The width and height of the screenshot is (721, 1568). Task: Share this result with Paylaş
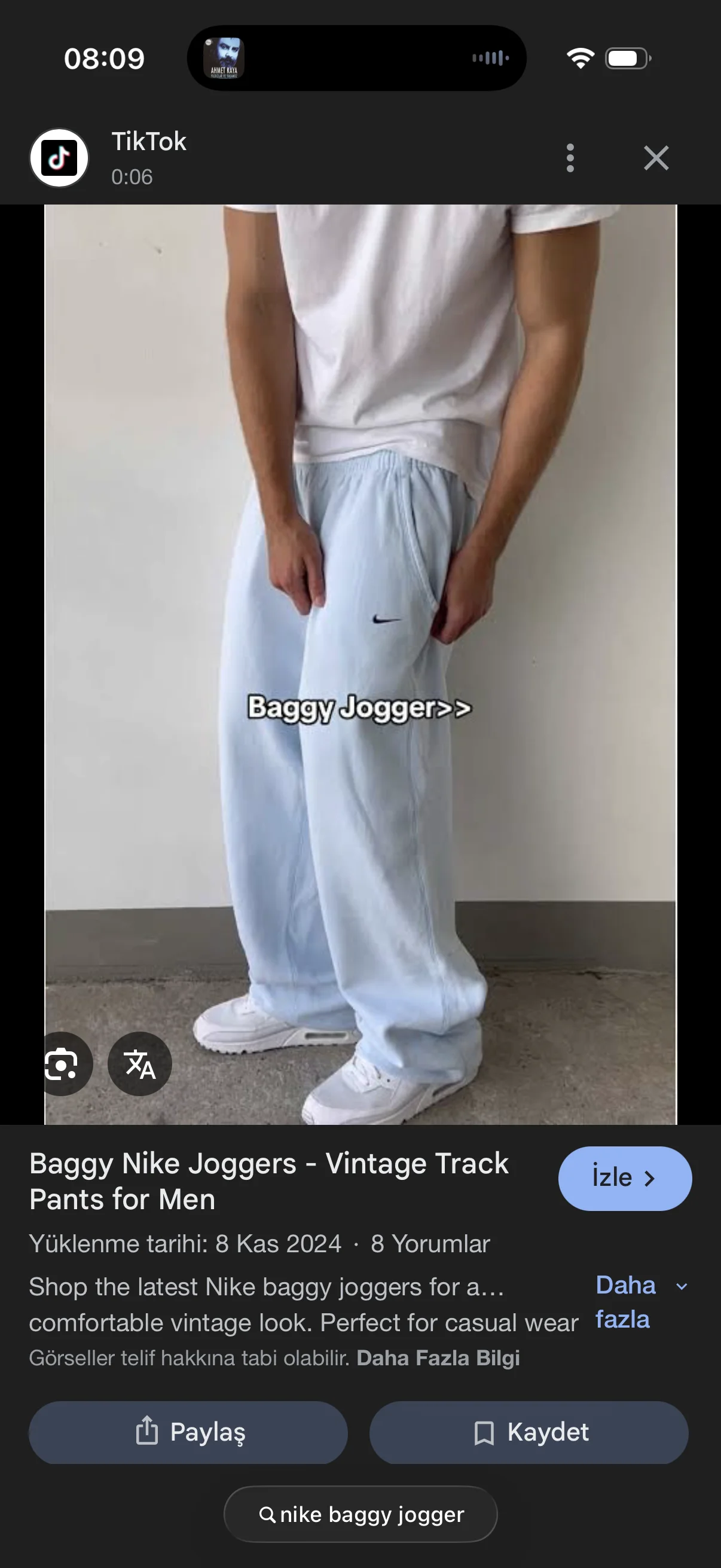(x=188, y=1432)
